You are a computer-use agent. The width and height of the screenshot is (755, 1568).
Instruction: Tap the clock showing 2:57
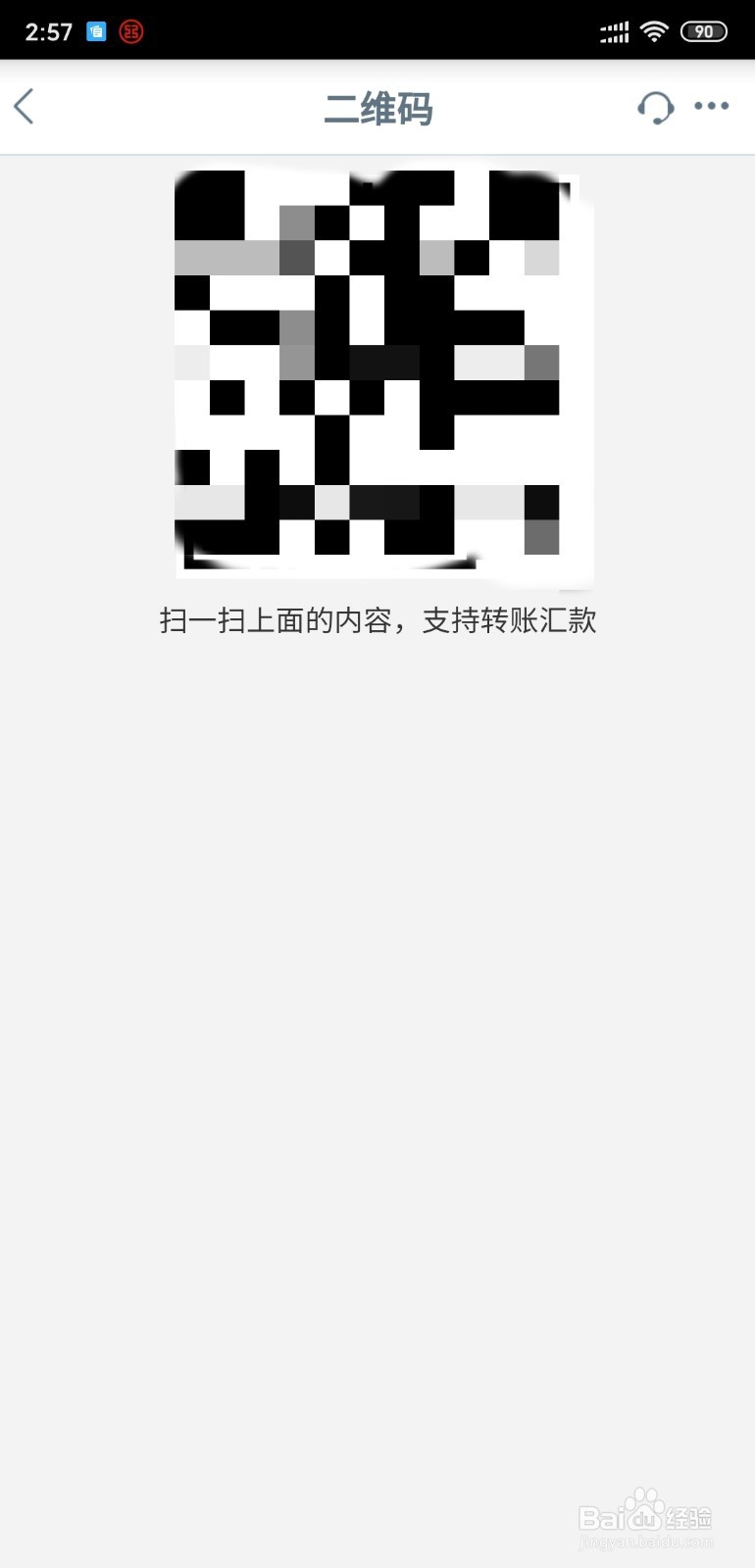click(48, 30)
